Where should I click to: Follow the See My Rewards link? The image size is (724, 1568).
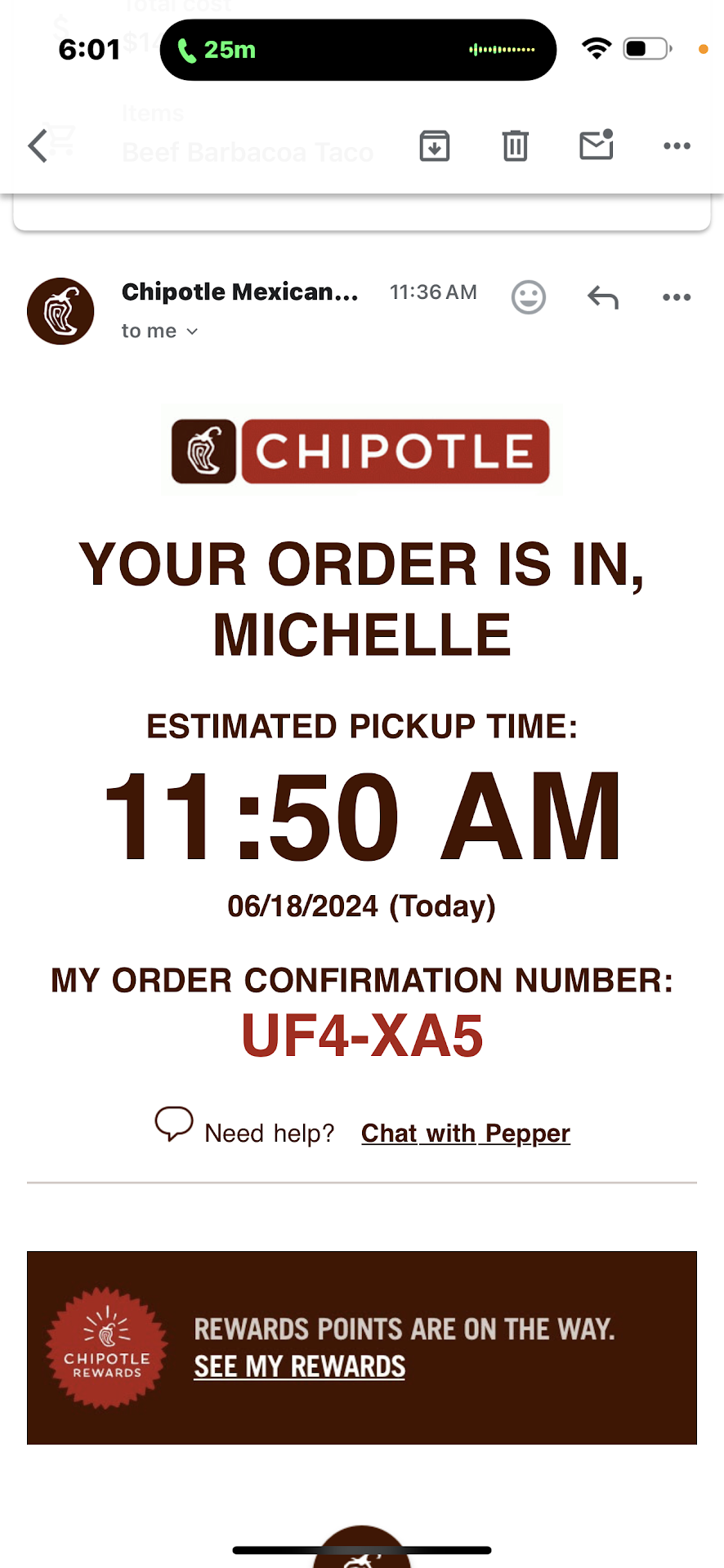pyautogui.click(x=299, y=1366)
